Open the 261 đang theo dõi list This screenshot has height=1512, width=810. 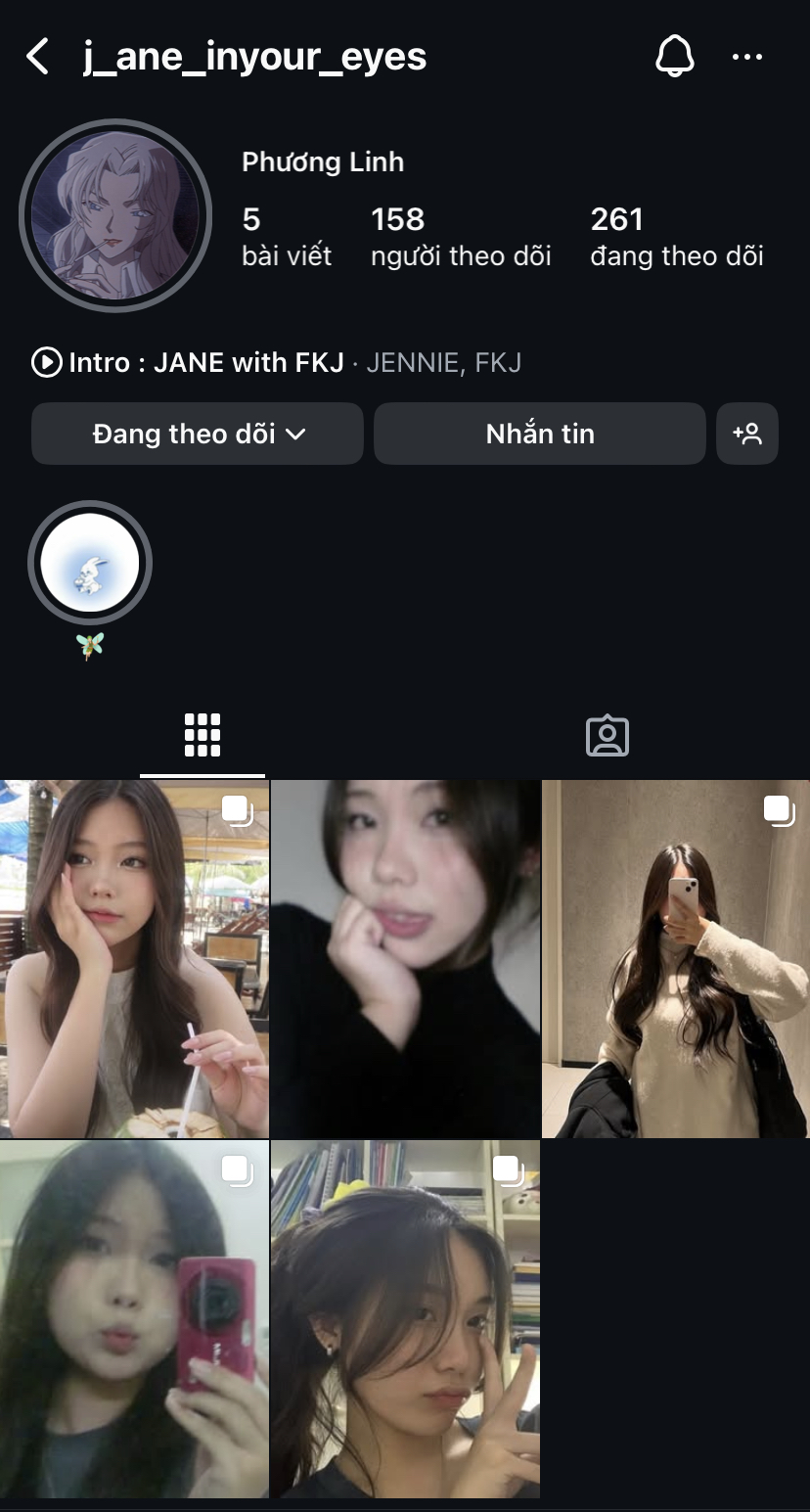pos(677,237)
